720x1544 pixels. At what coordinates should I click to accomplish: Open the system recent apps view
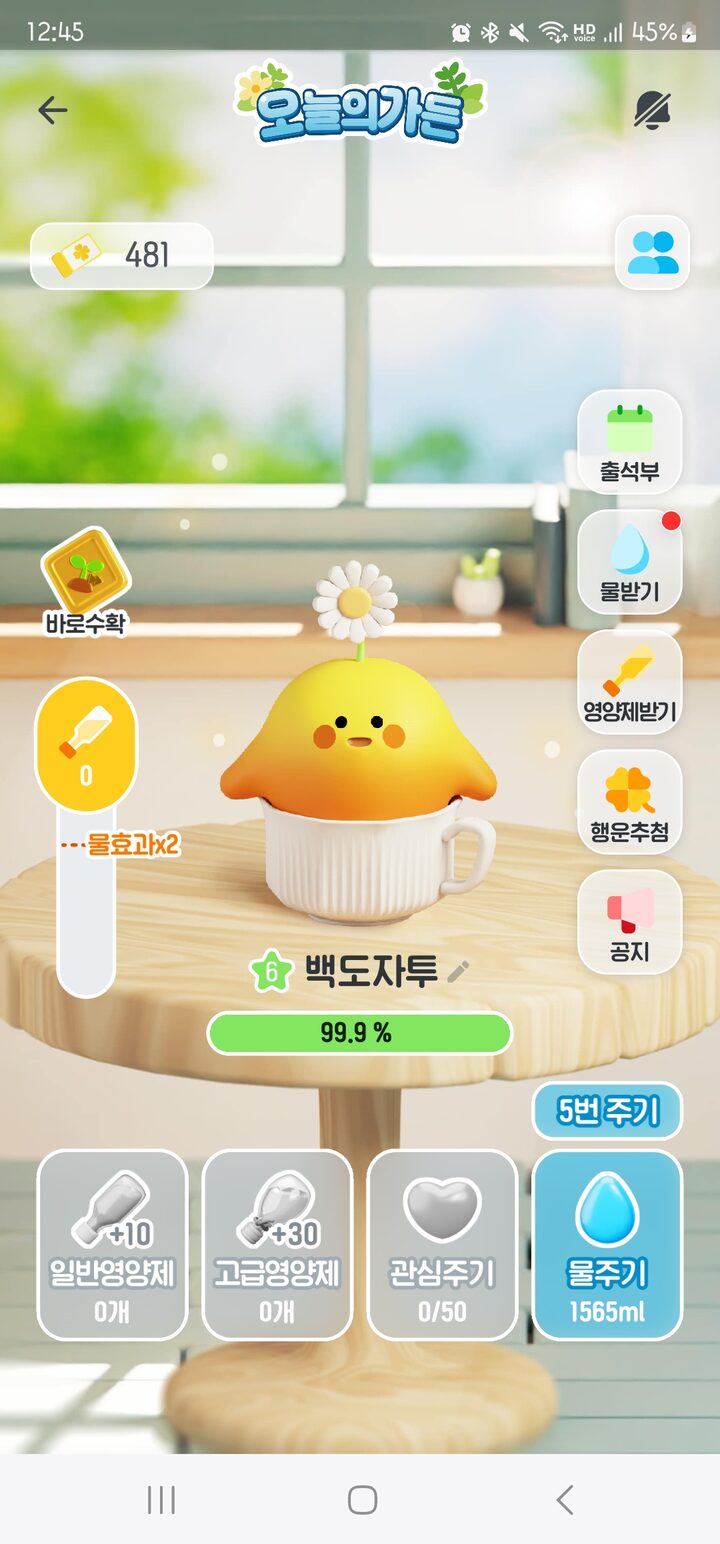(161, 1499)
